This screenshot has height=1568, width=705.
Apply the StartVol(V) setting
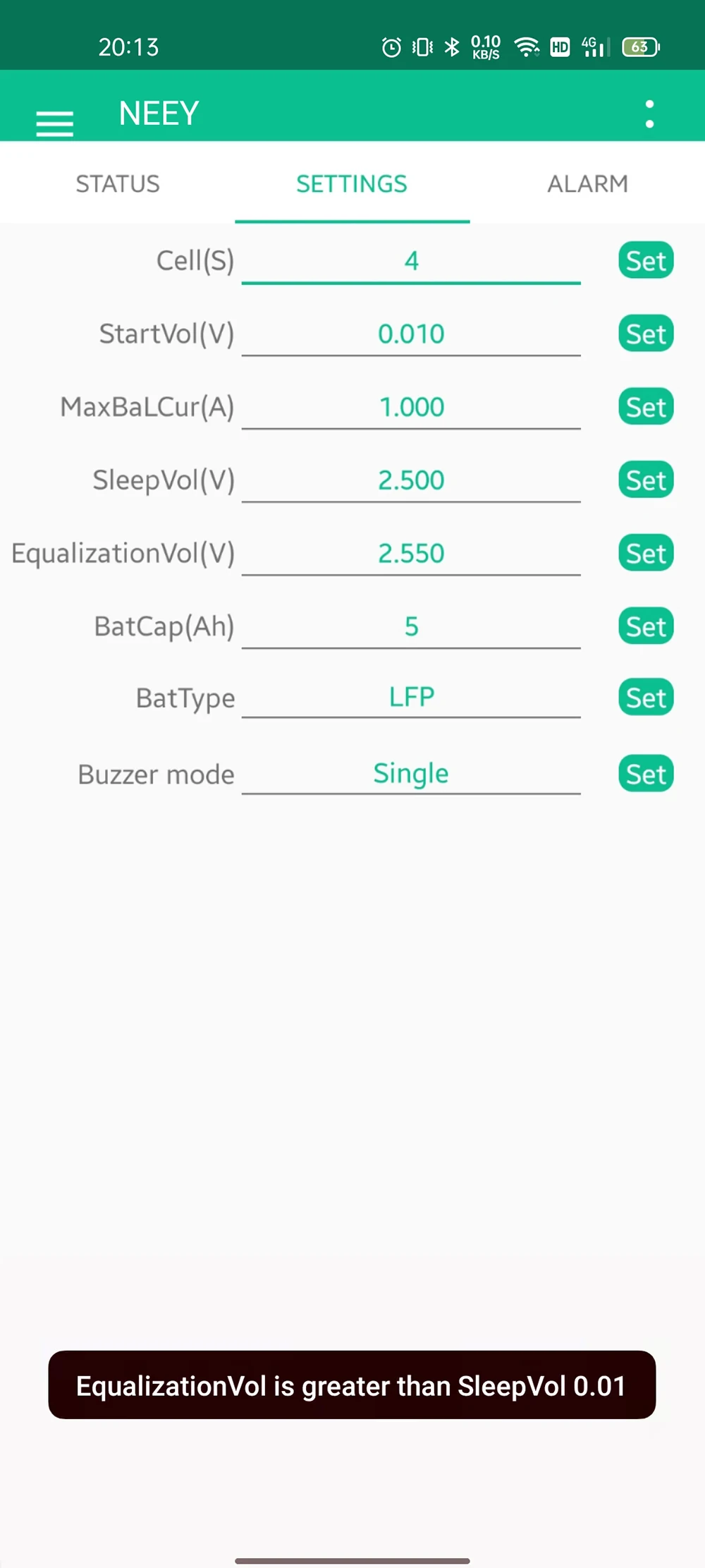tap(646, 334)
